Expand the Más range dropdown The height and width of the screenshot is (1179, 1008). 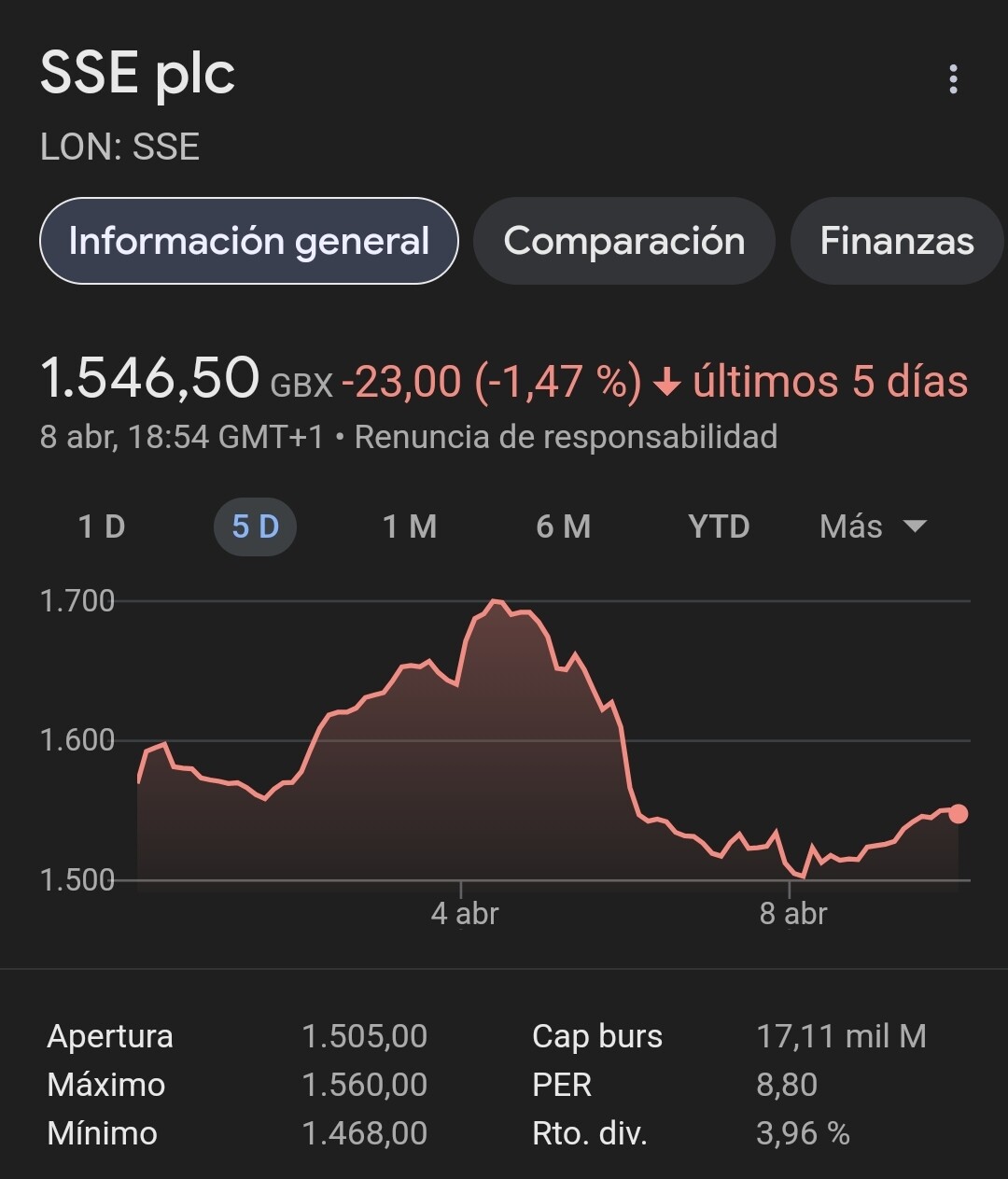pos(872,526)
